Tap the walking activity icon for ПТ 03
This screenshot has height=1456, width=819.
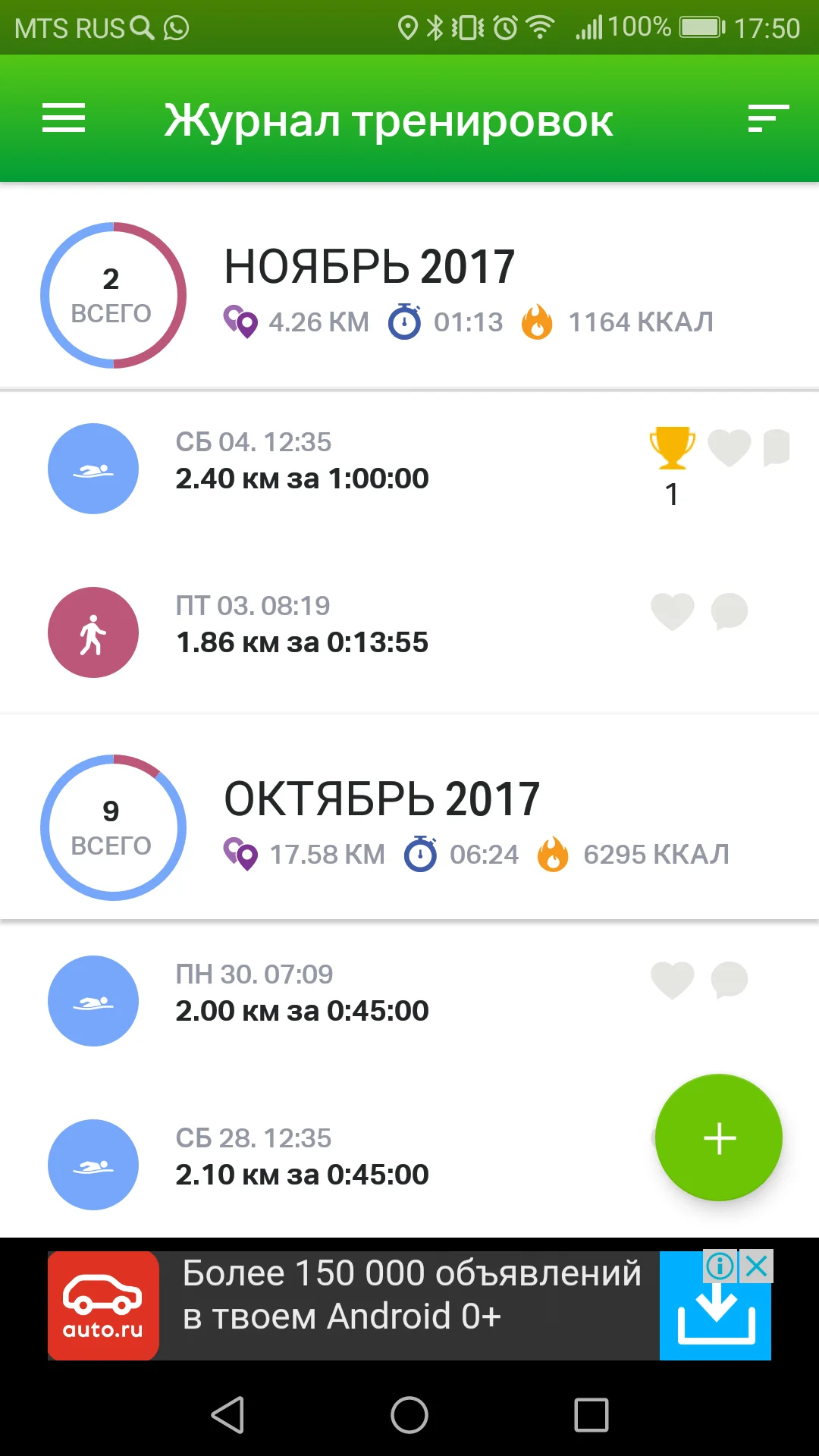[x=93, y=632]
